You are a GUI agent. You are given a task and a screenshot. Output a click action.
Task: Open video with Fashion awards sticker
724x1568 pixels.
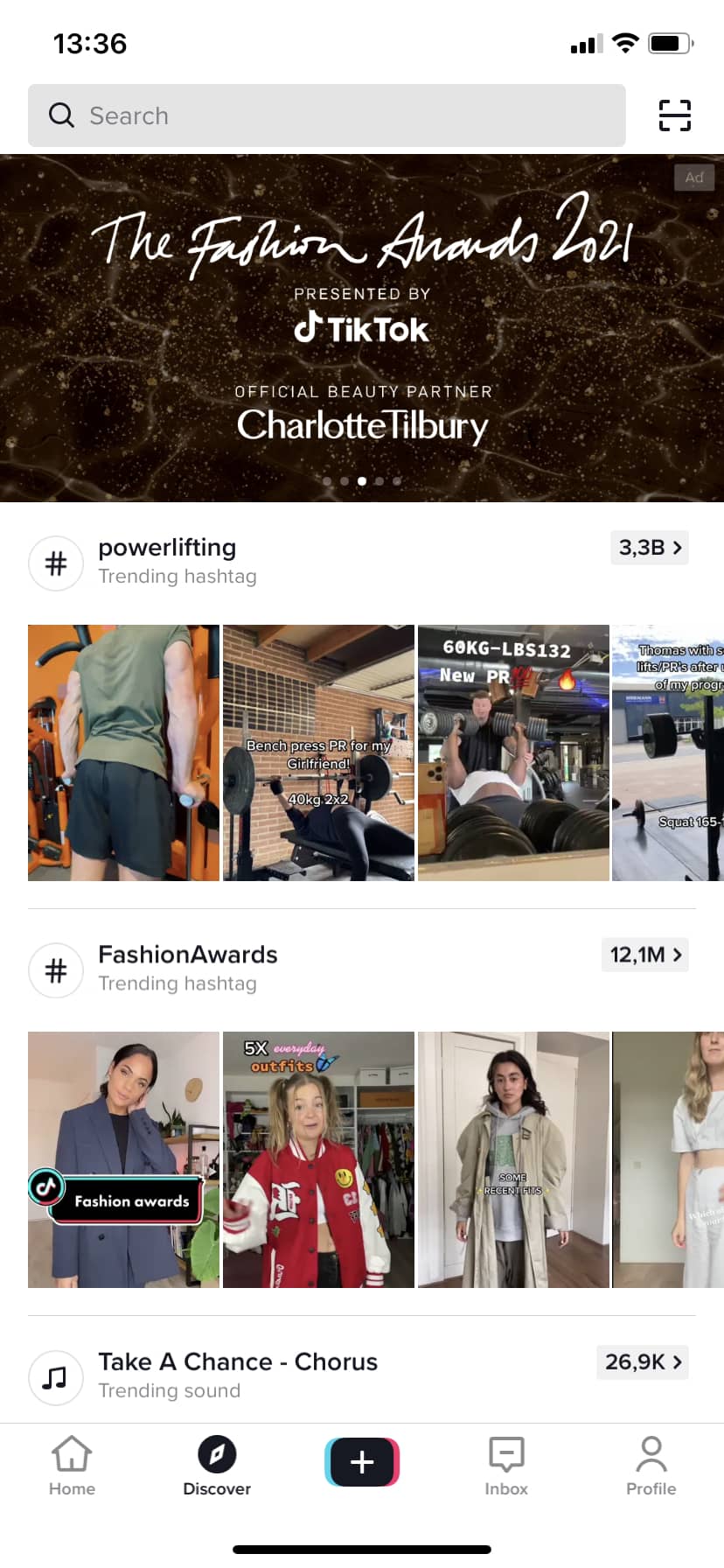click(123, 1159)
